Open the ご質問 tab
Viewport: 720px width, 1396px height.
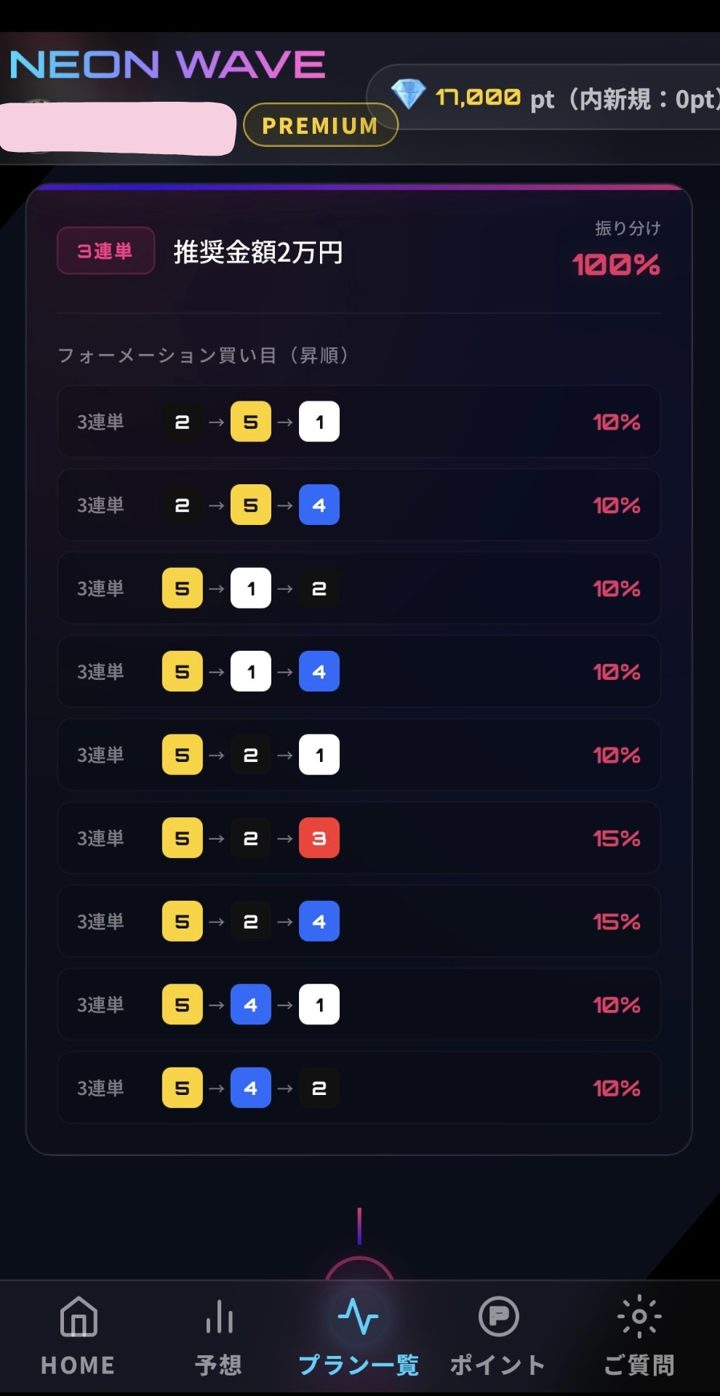639,1337
